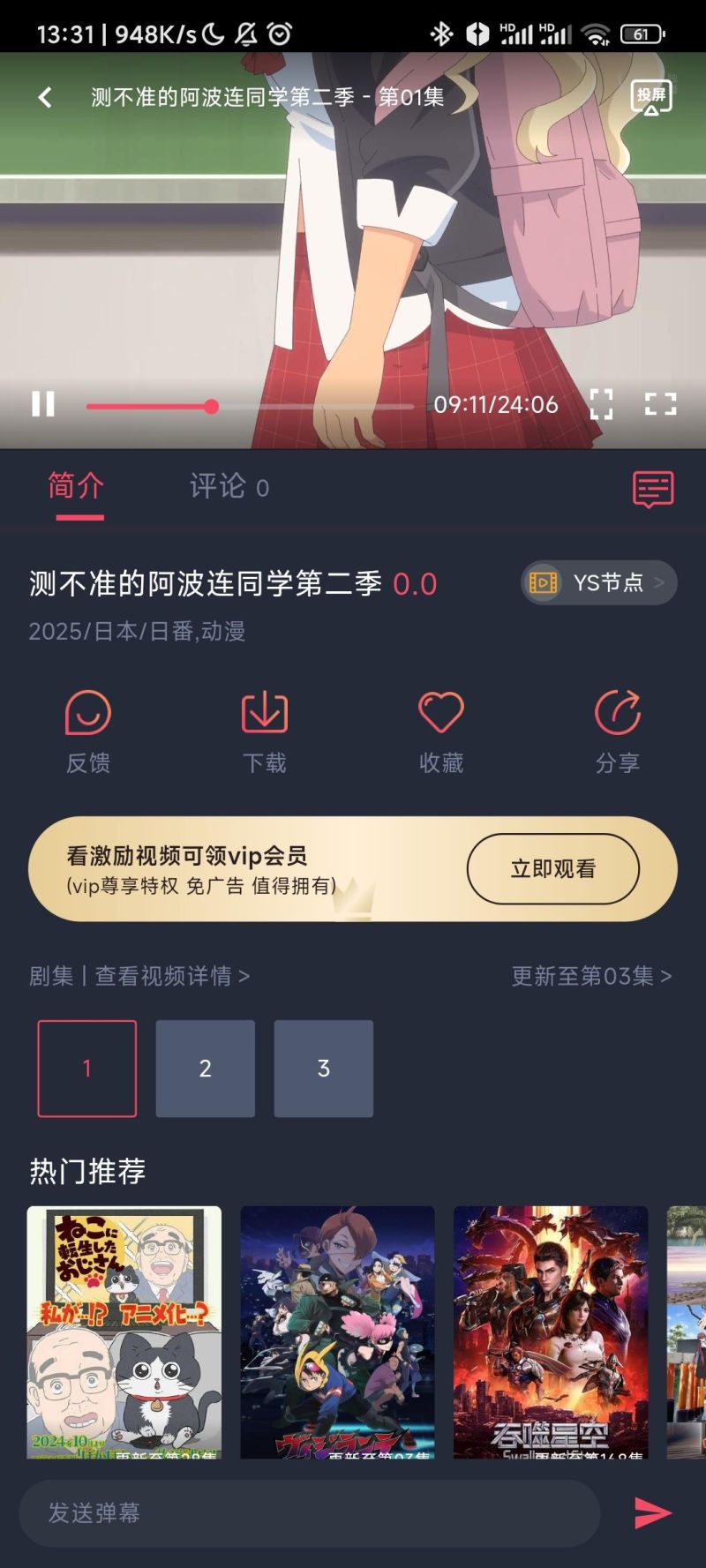Play episode 2
Viewport: 706px width, 1568px height.
(x=206, y=1069)
